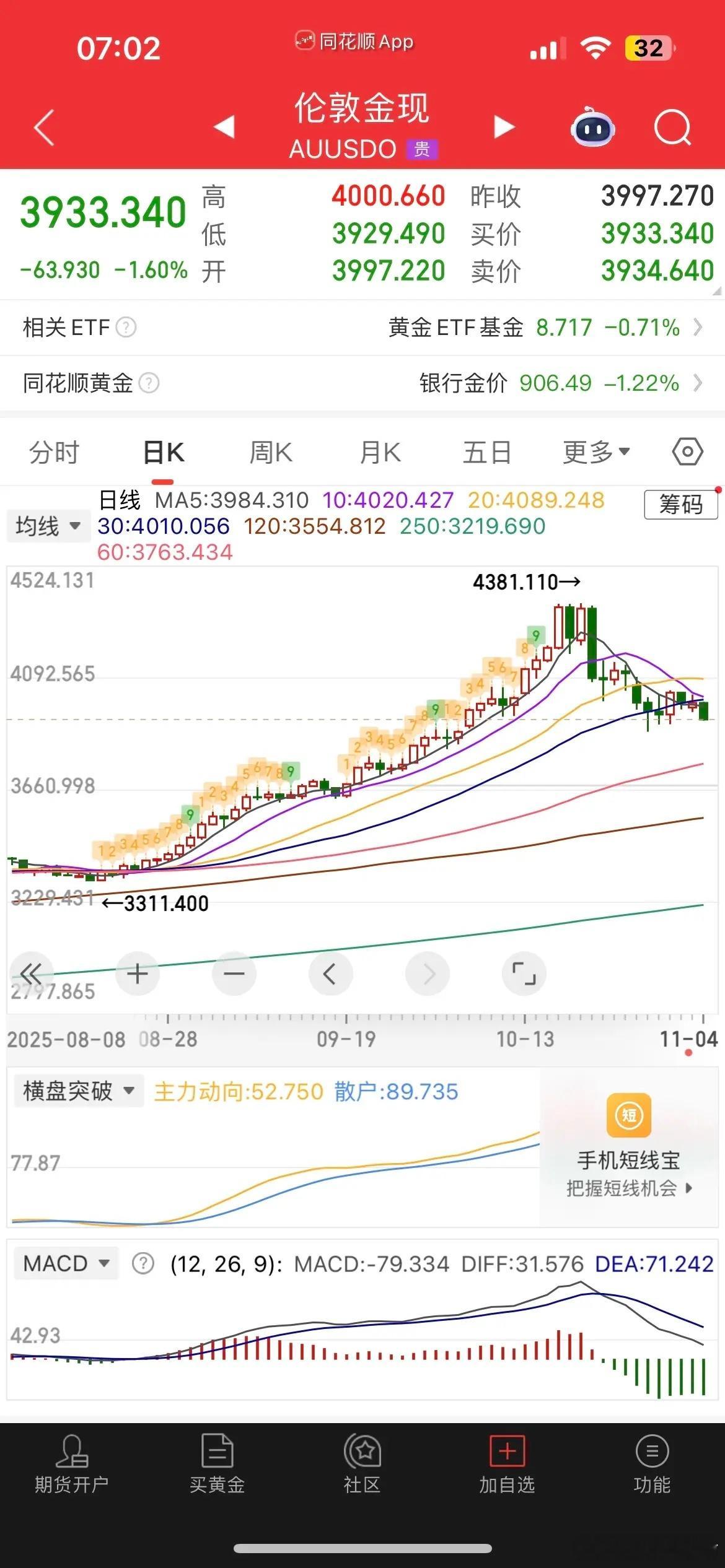Switch to the 周K weekly chart tab

pyautogui.click(x=271, y=452)
